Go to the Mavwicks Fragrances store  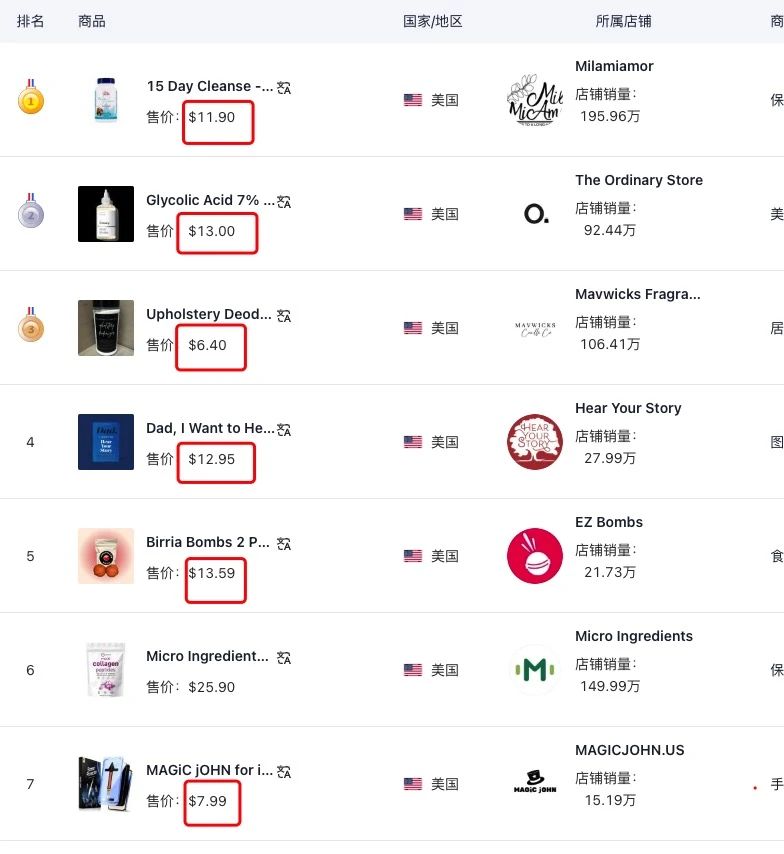[x=637, y=294]
